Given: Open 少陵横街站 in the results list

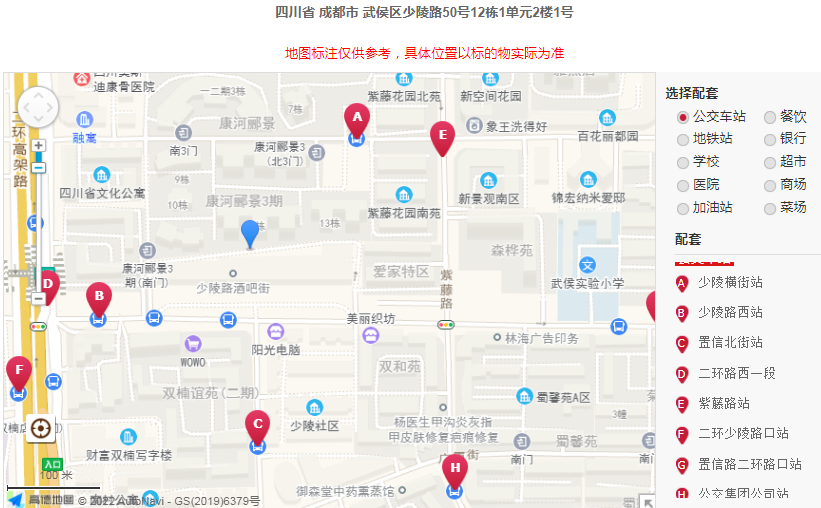Looking at the screenshot, I should 730,283.
